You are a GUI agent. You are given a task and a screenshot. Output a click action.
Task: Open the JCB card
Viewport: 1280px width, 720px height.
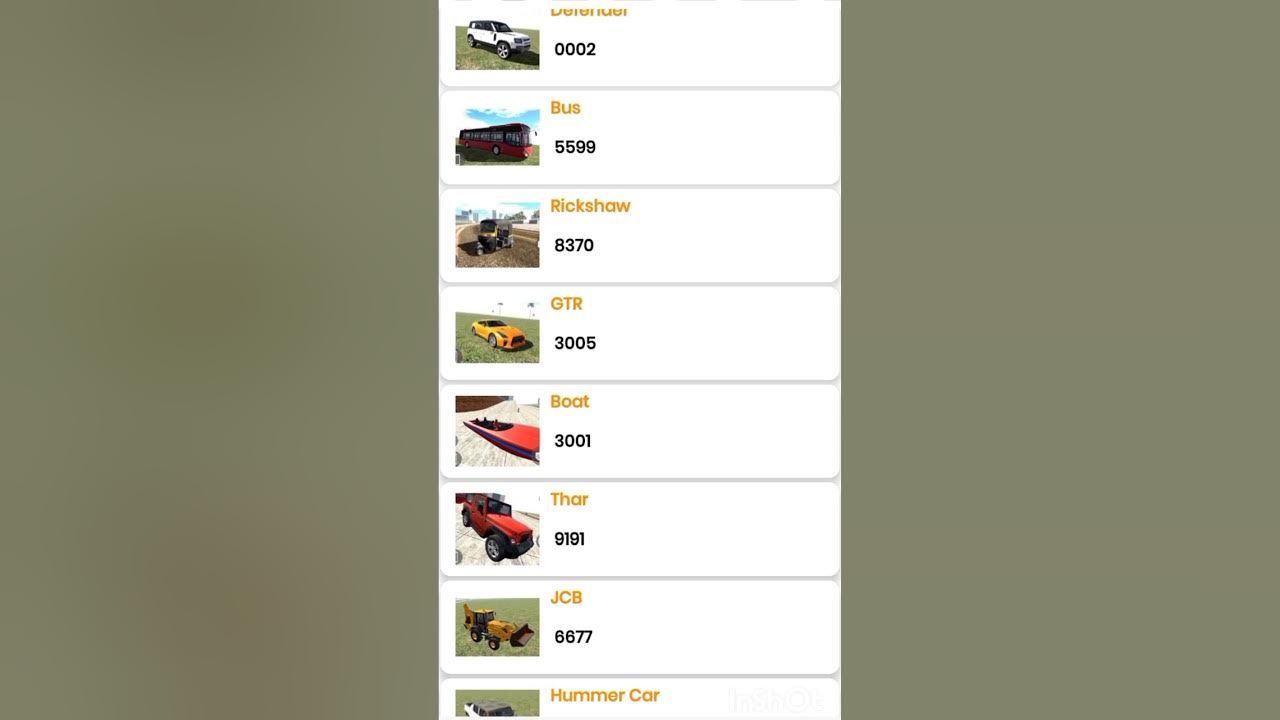coord(639,627)
